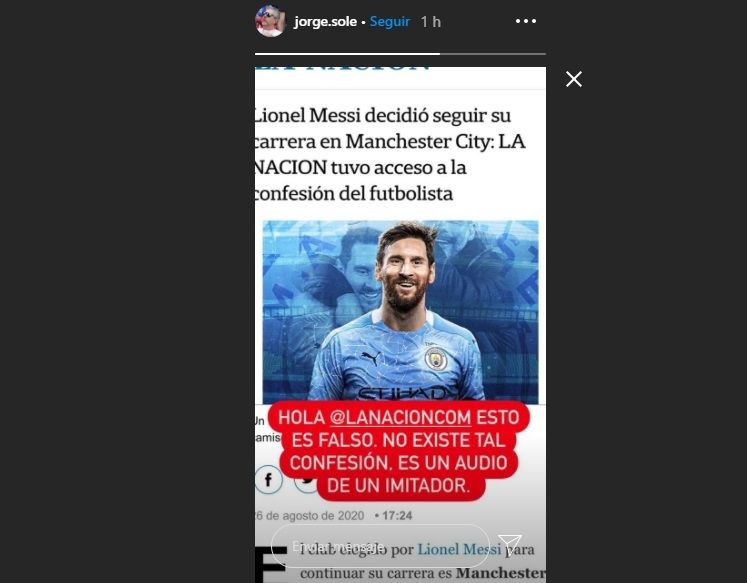This screenshot has height=583, width=747.
Task: Tap the send message text field
Action: 380,546
